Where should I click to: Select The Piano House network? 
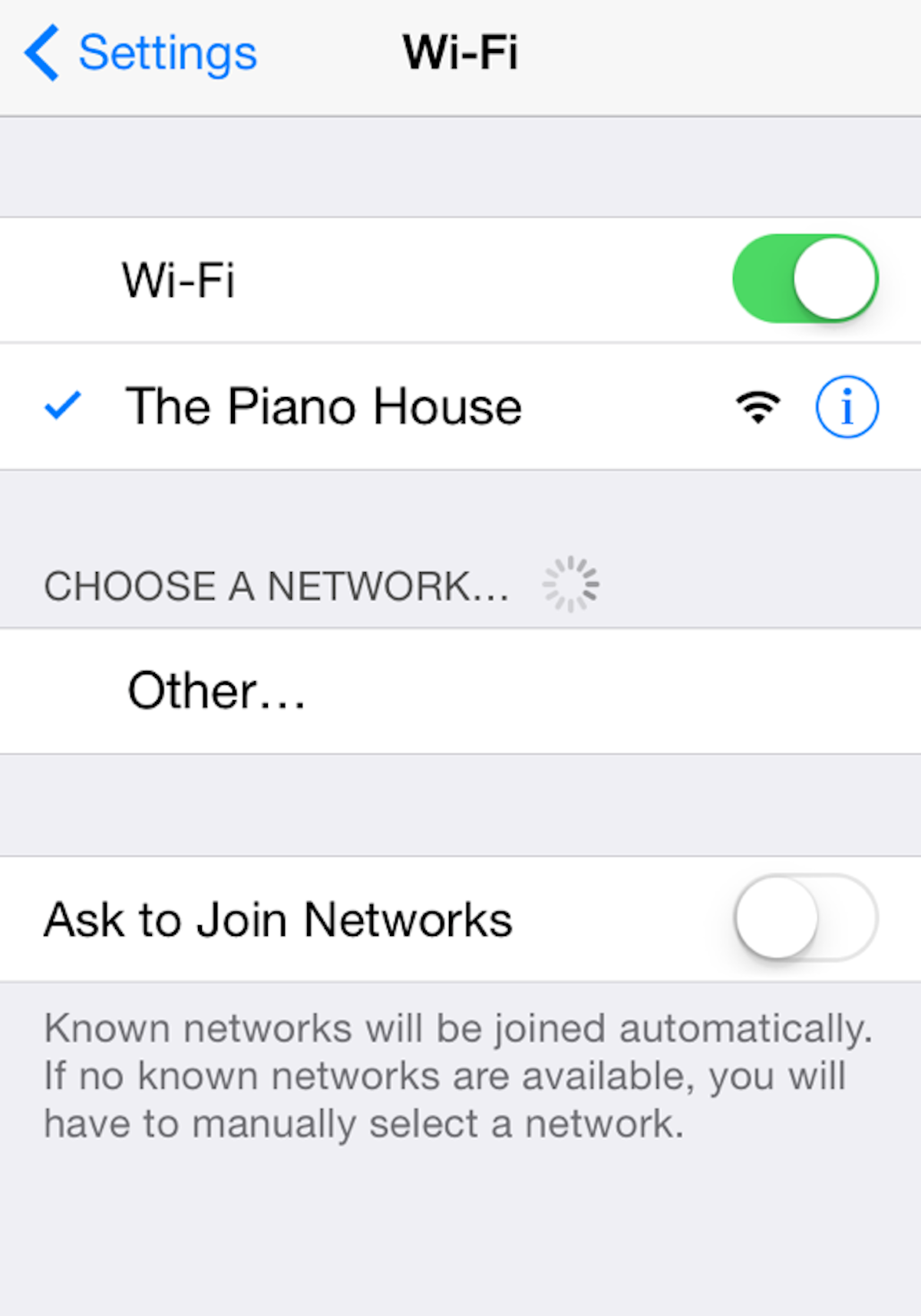tap(324, 406)
